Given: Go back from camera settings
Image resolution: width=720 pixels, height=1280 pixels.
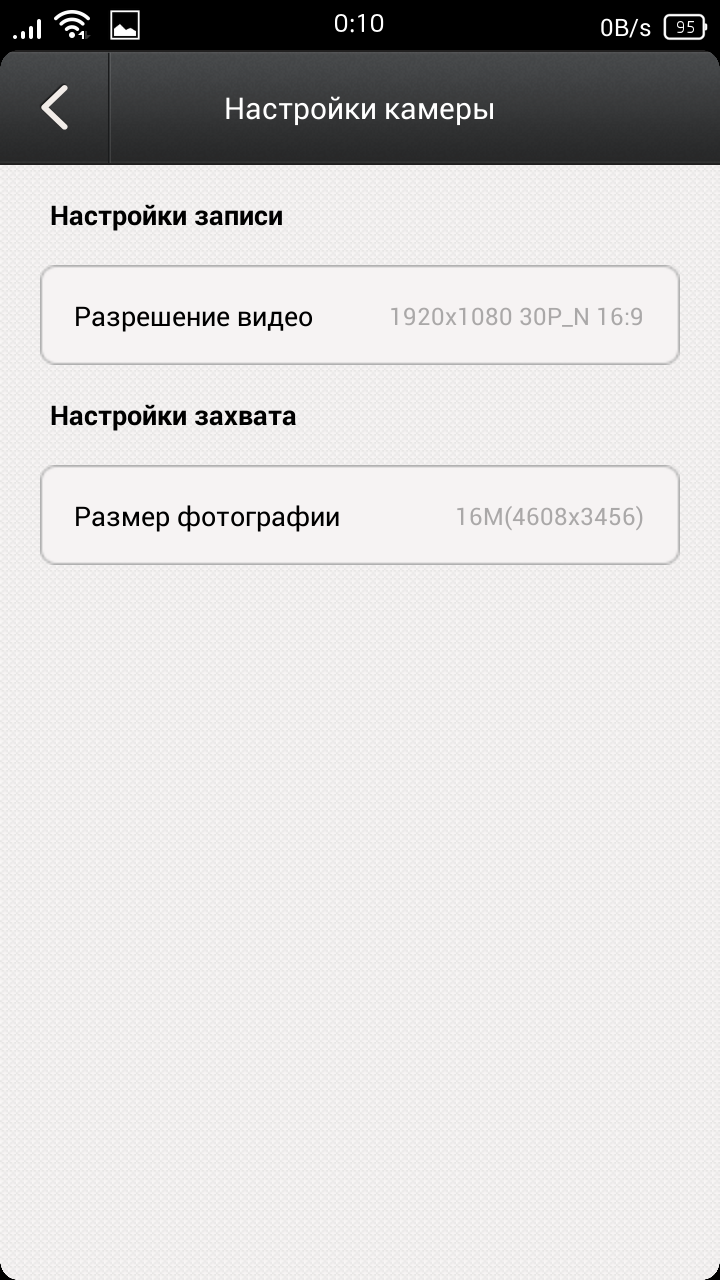Looking at the screenshot, I should pyautogui.click(x=55, y=108).
